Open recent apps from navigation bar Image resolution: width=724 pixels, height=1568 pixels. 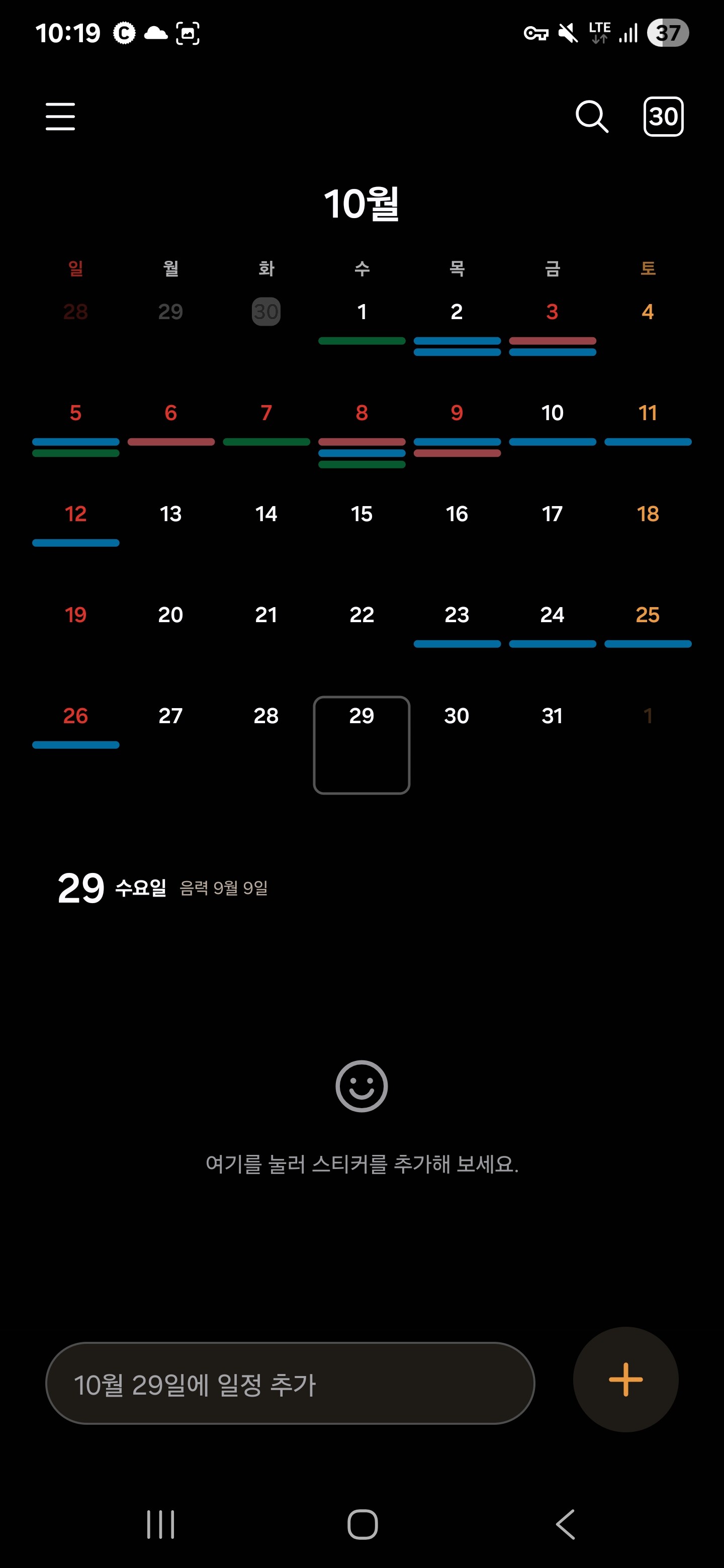(161, 1525)
